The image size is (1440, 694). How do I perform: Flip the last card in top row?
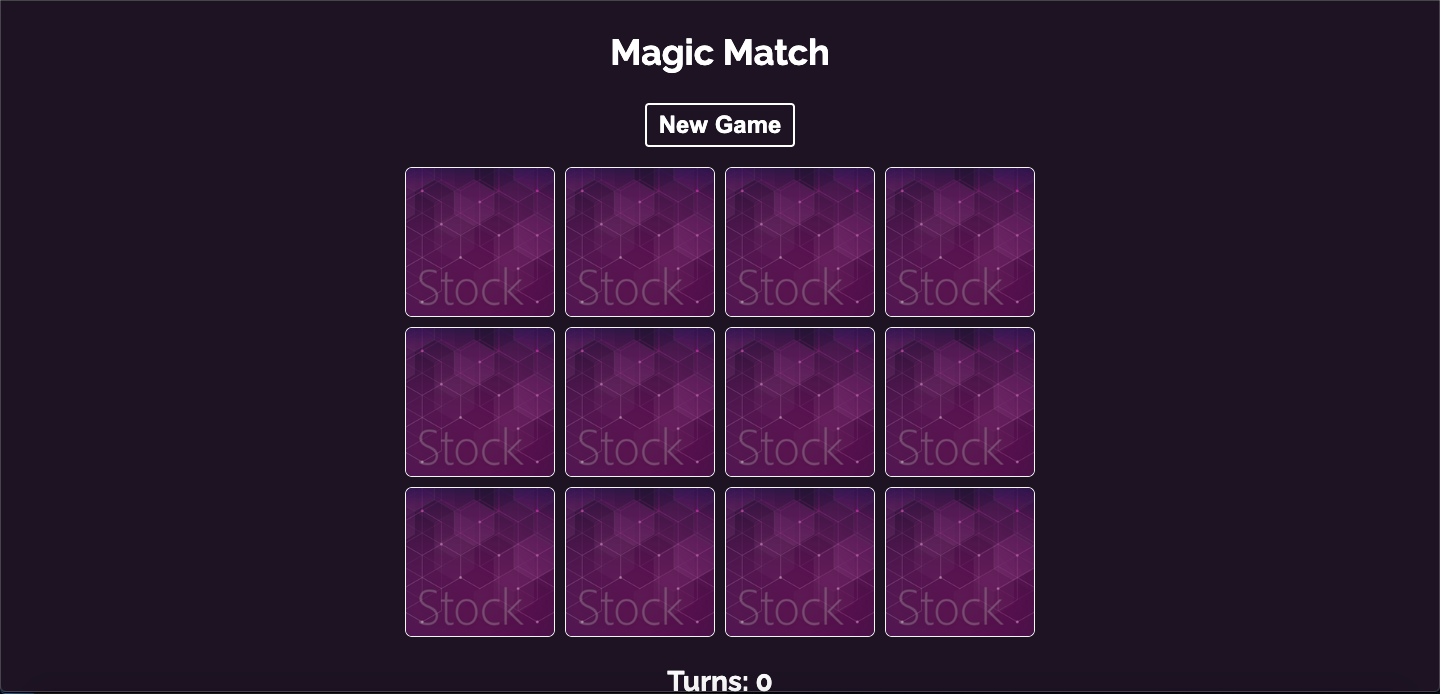tap(960, 242)
